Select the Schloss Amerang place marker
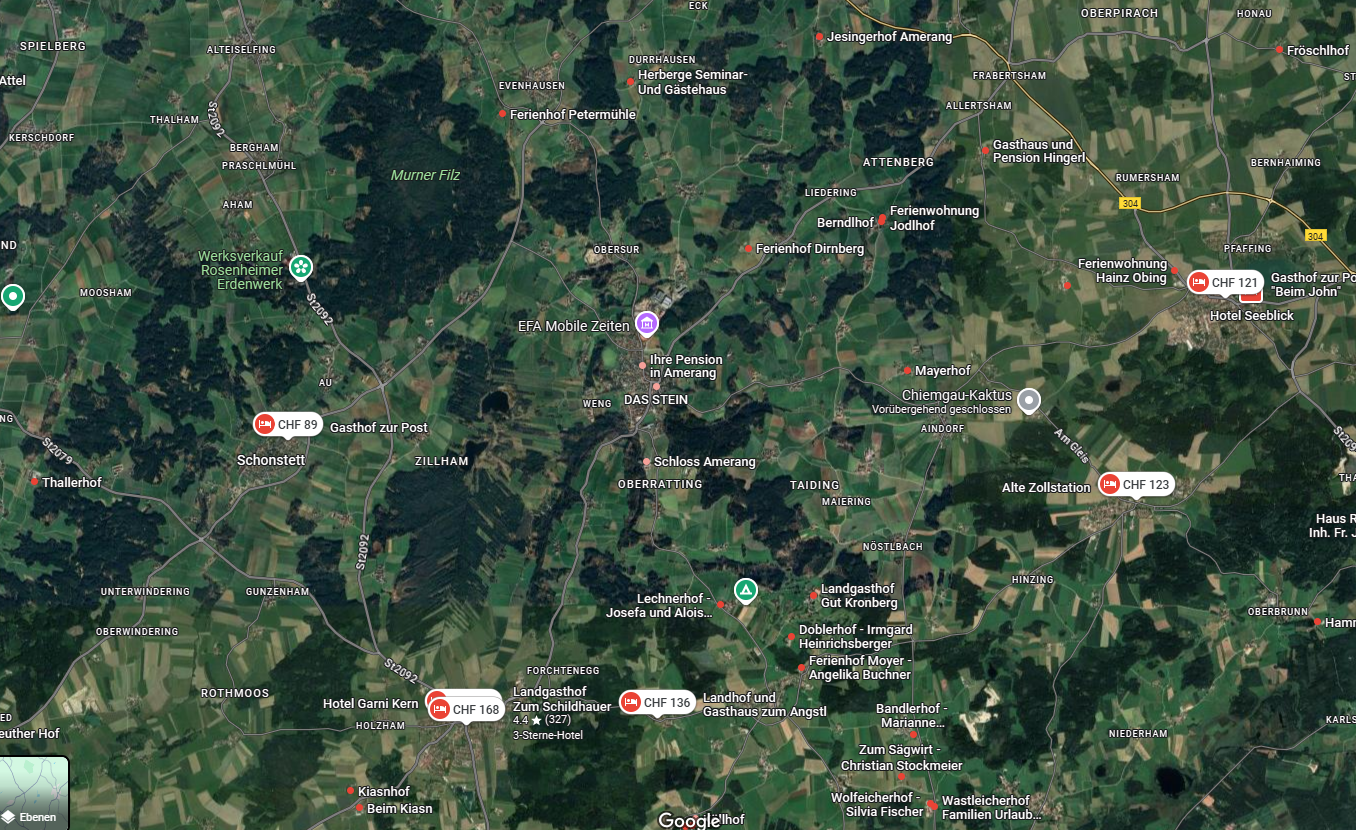This screenshot has width=1356, height=830. [x=646, y=462]
